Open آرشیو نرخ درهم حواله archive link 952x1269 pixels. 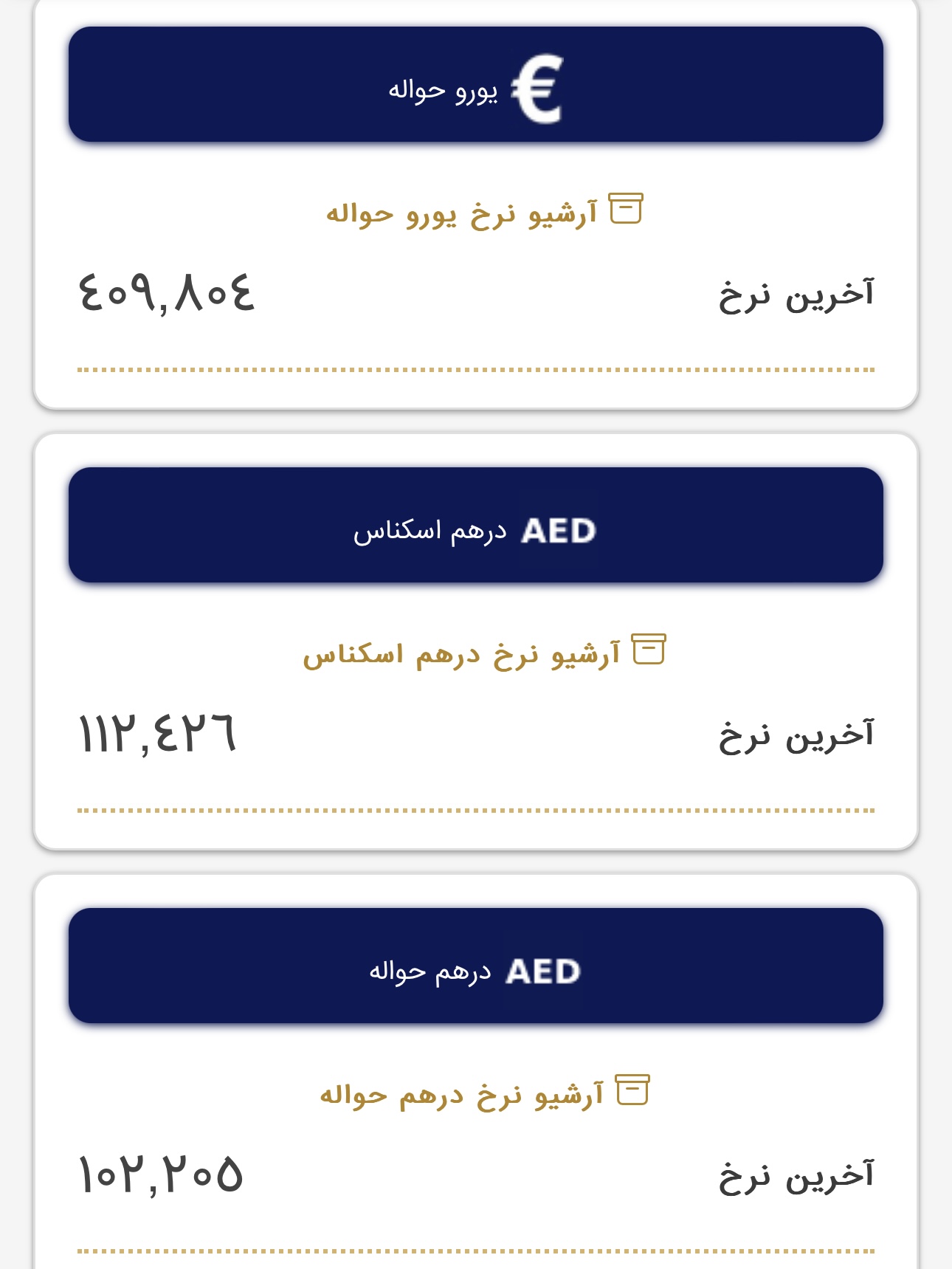pos(483,1093)
